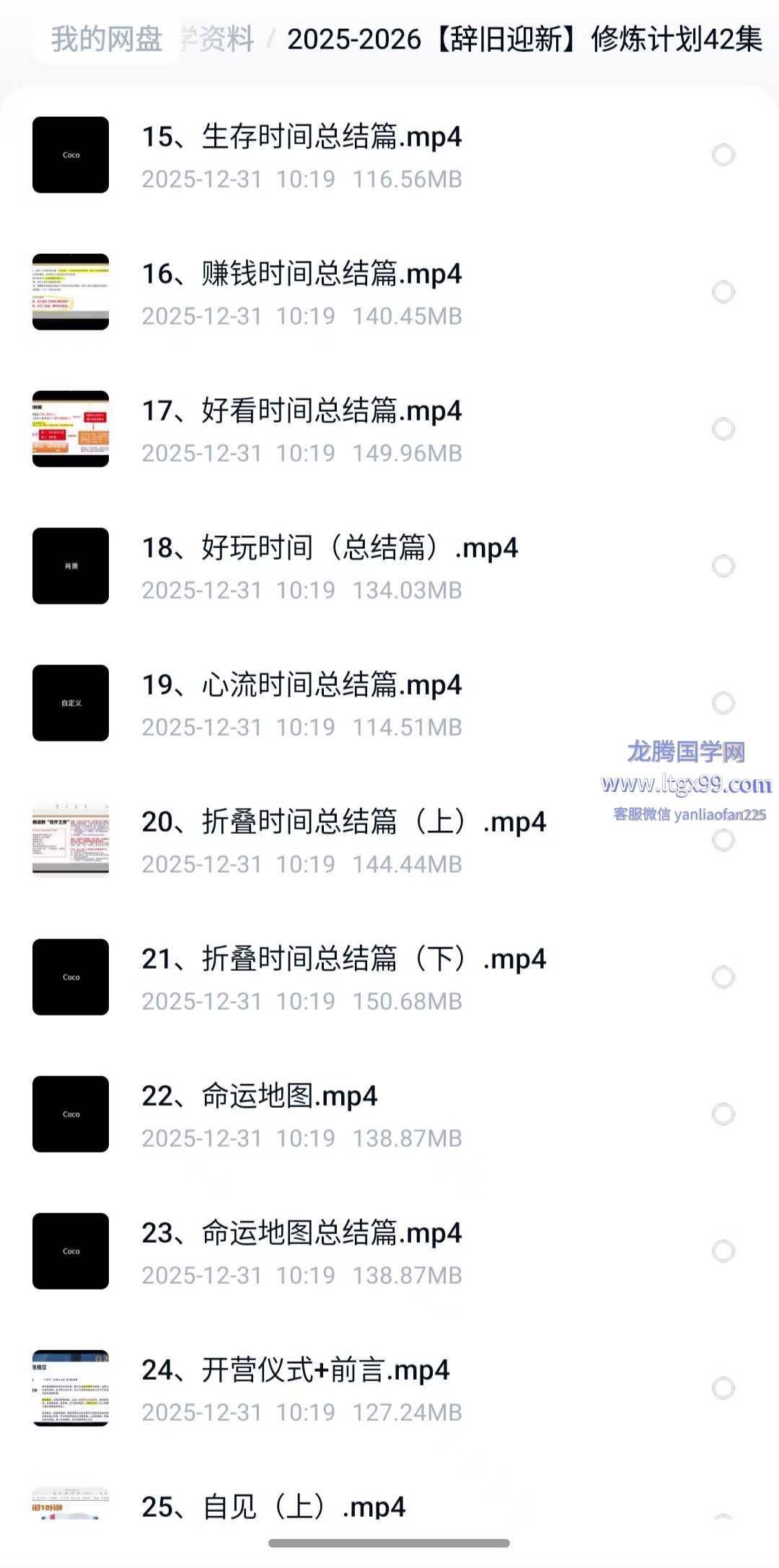This screenshot has width=779, height=1568.
Task: Open 21、折叠时间总结篇（下）.mp4 video
Action: click(343, 959)
